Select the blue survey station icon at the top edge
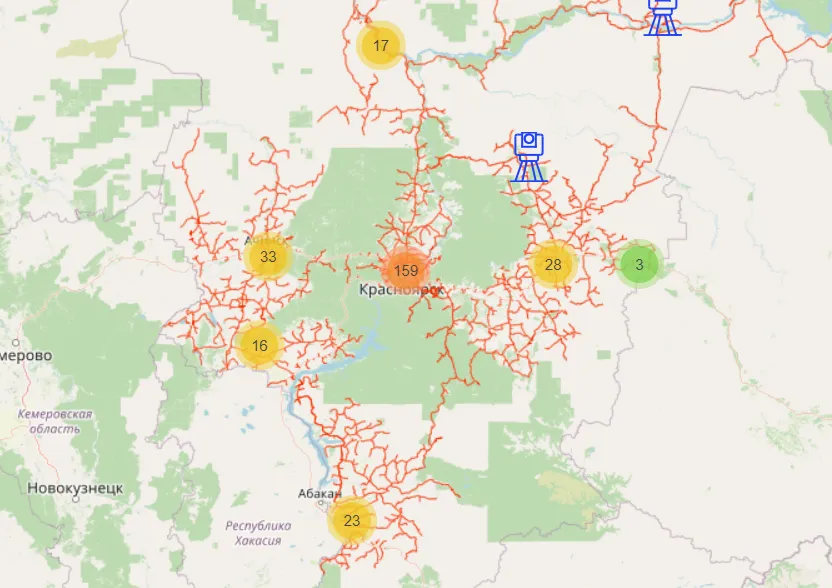The width and height of the screenshot is (832, 588). [662, 17]
